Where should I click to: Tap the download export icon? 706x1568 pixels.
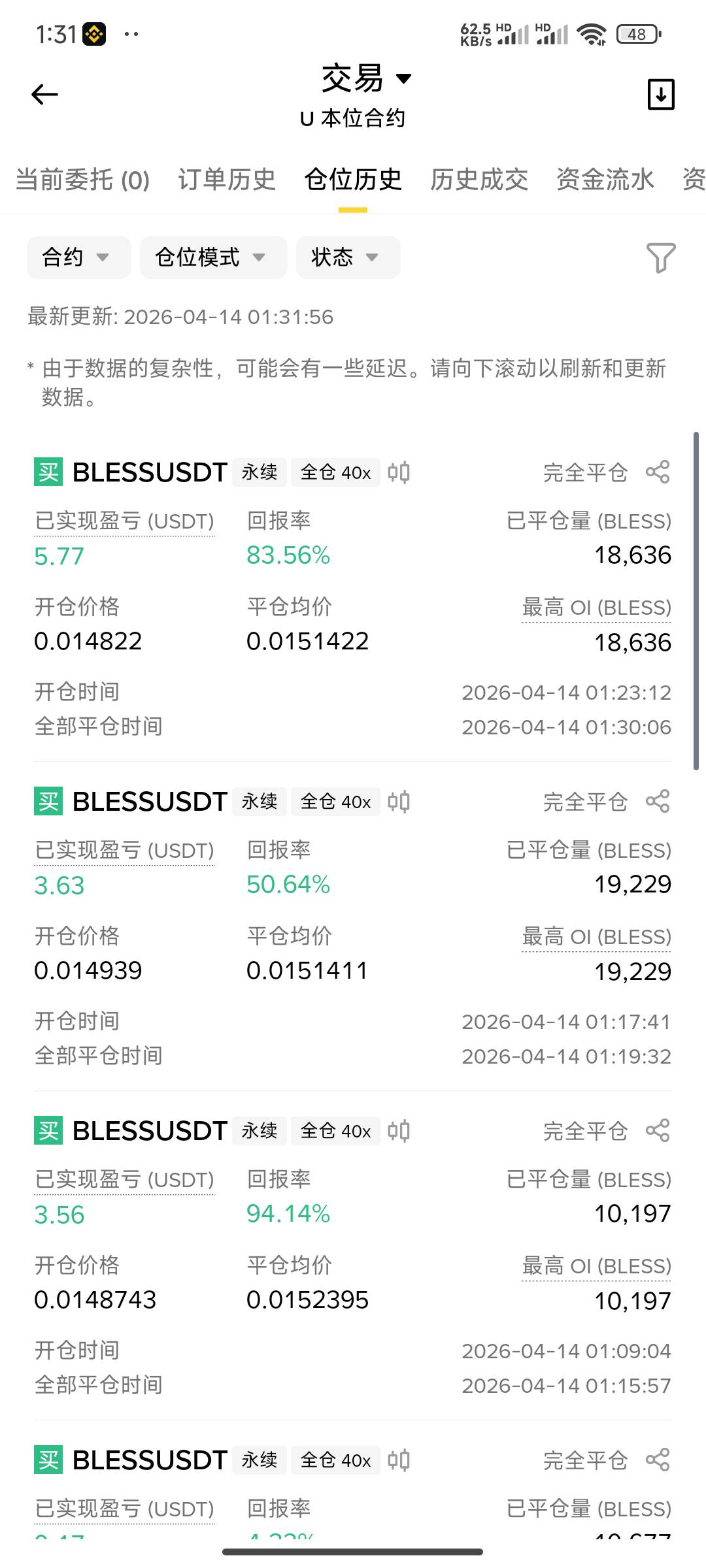[x=660, y=95]
